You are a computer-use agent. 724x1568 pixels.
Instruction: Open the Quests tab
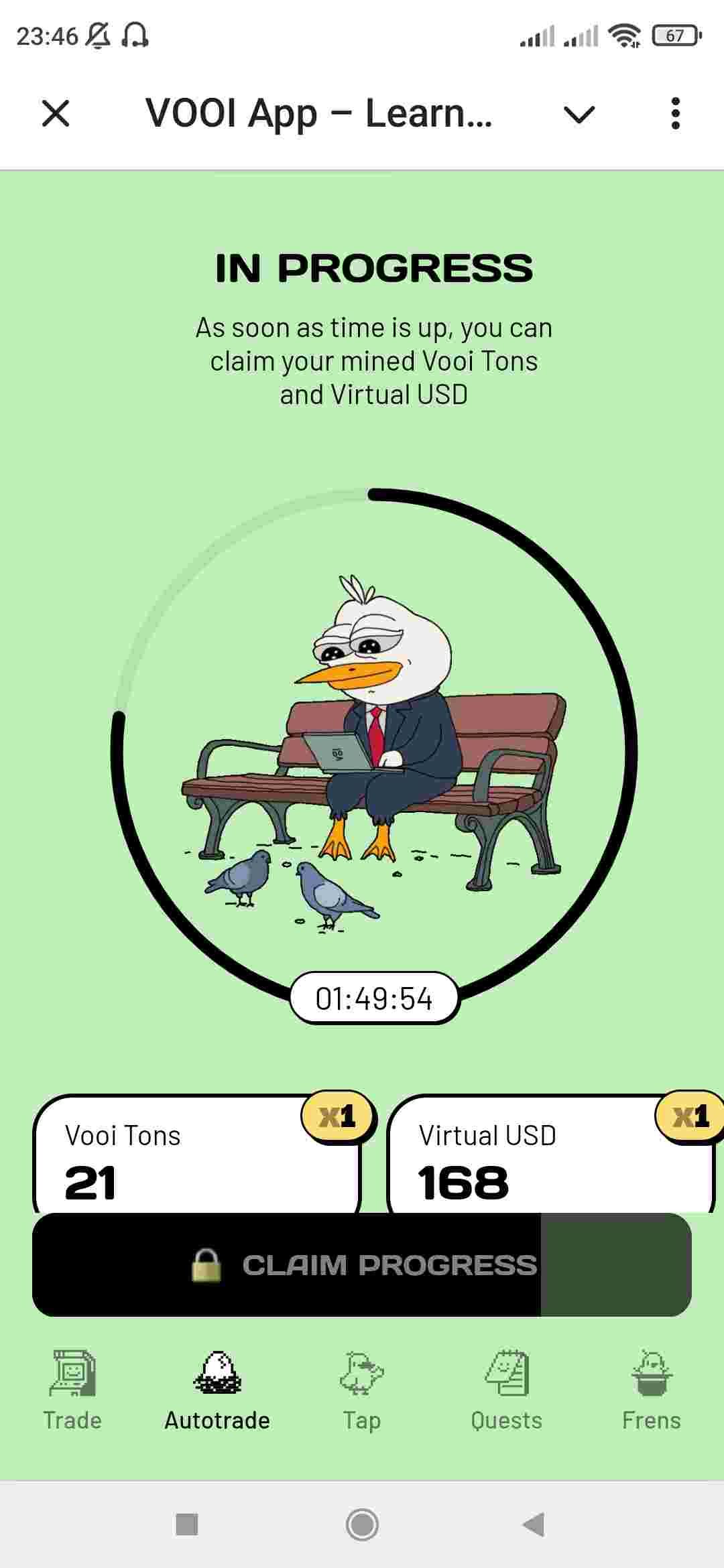pos(507,1391)
